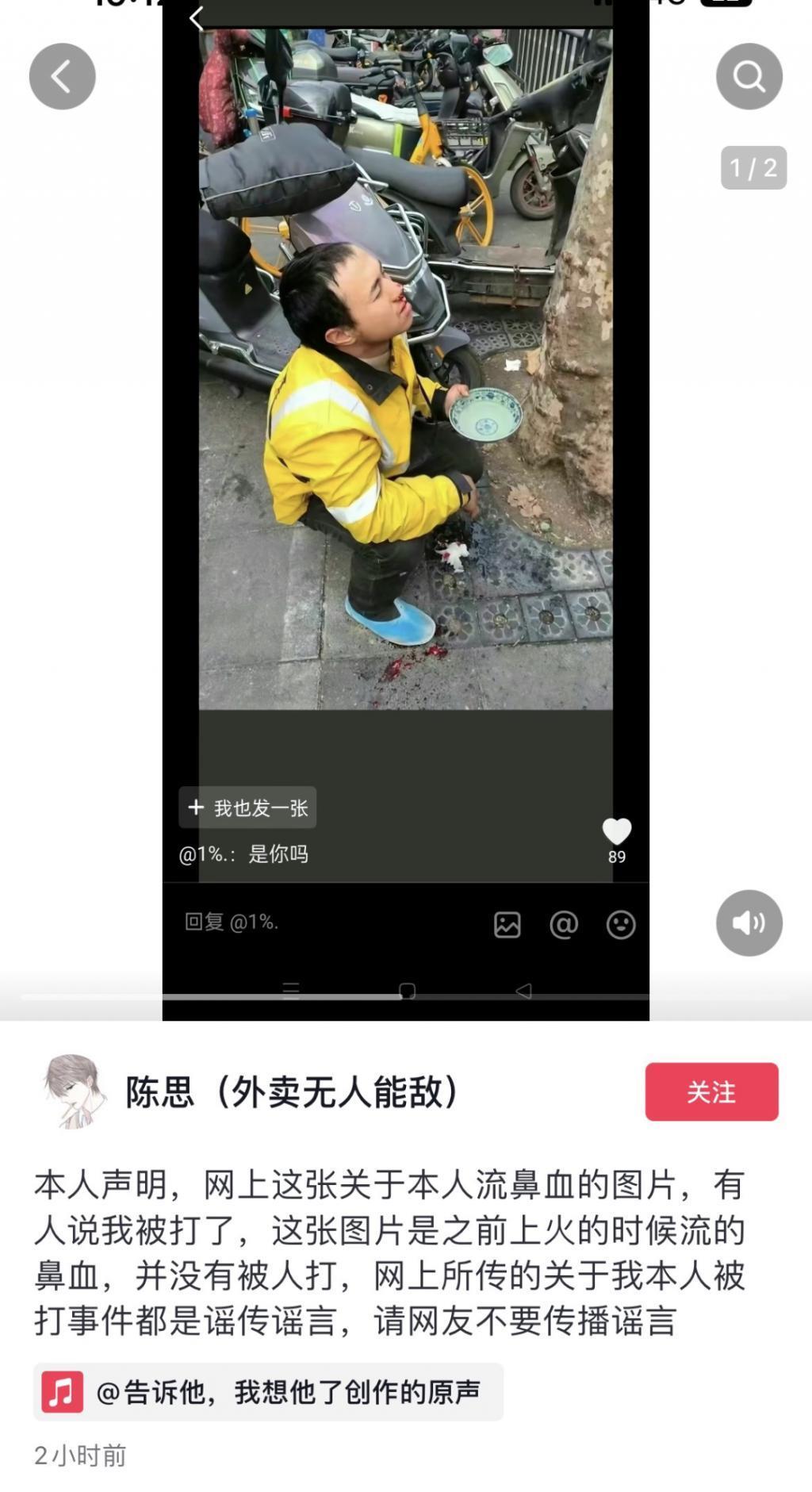Open the recent apps navigation control
812x1492 pixels.
click(288, 990)
